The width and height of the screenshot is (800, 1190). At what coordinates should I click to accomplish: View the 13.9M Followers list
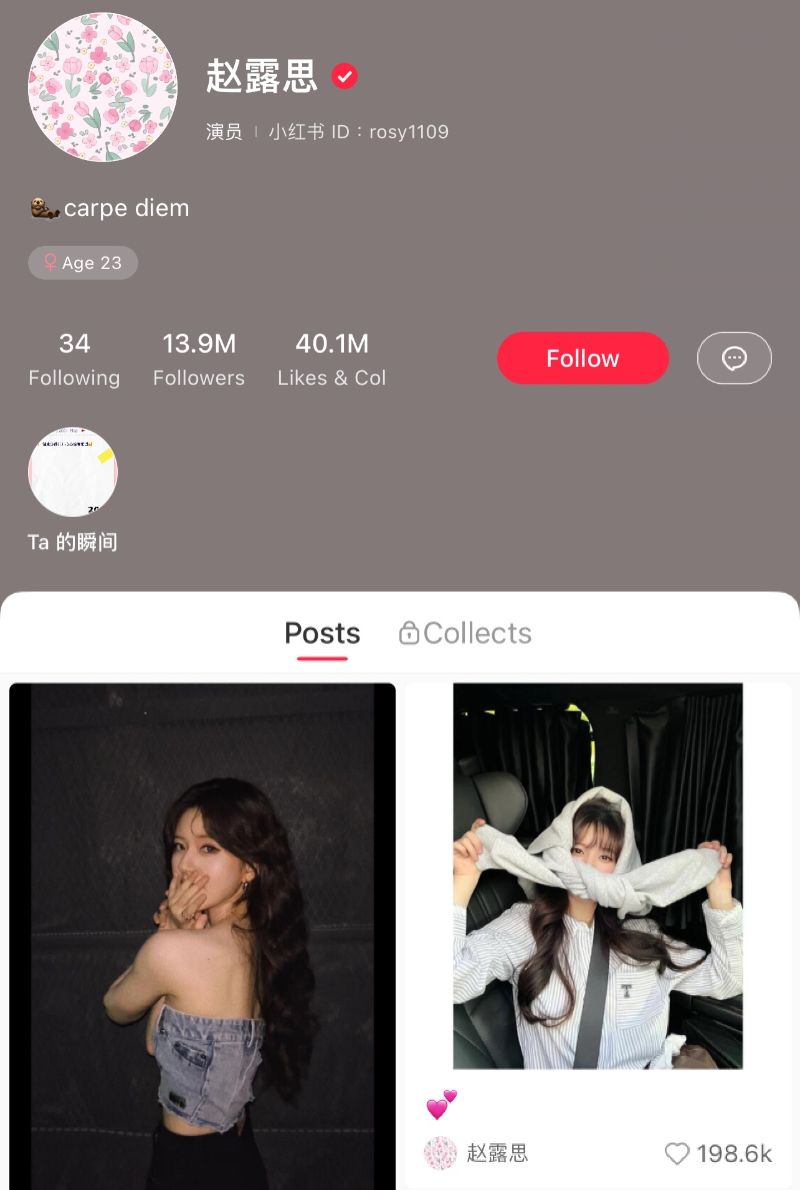pos(199,359)
